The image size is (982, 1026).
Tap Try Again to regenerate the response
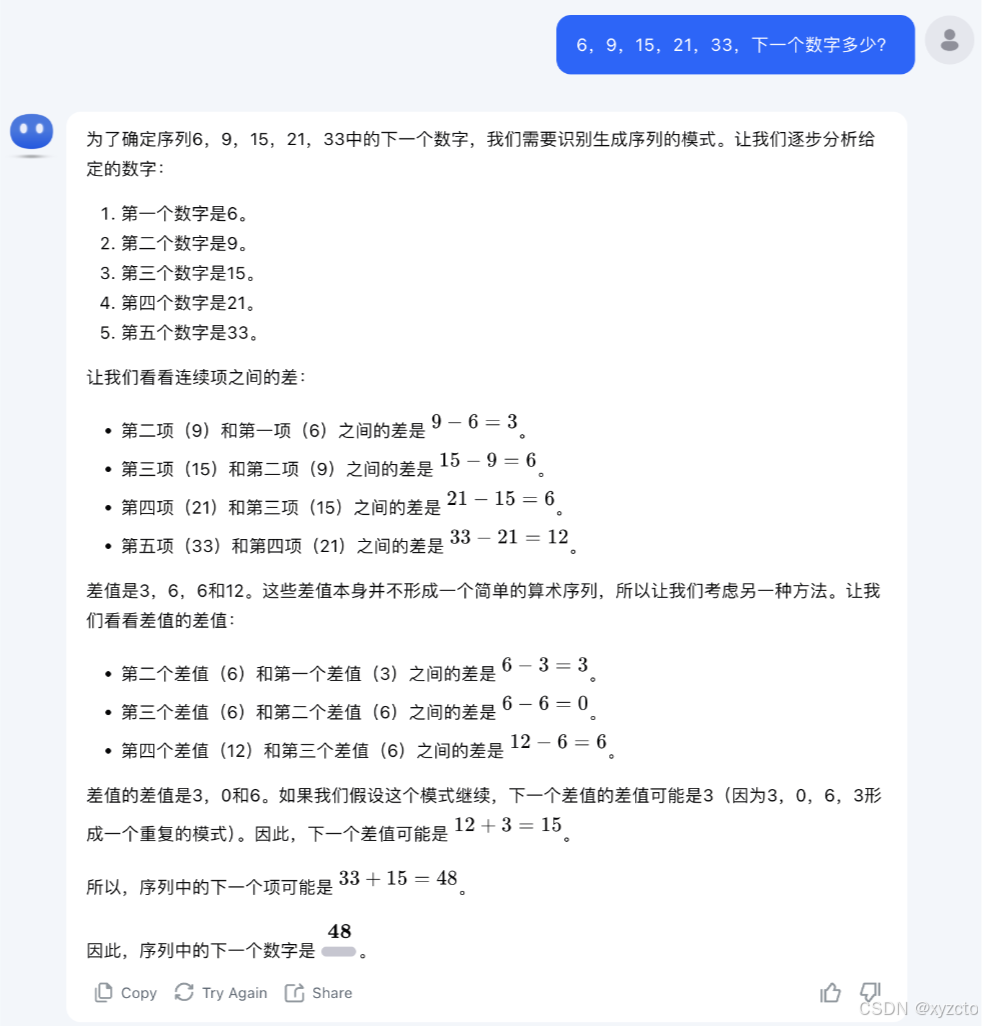coord(221,993)
